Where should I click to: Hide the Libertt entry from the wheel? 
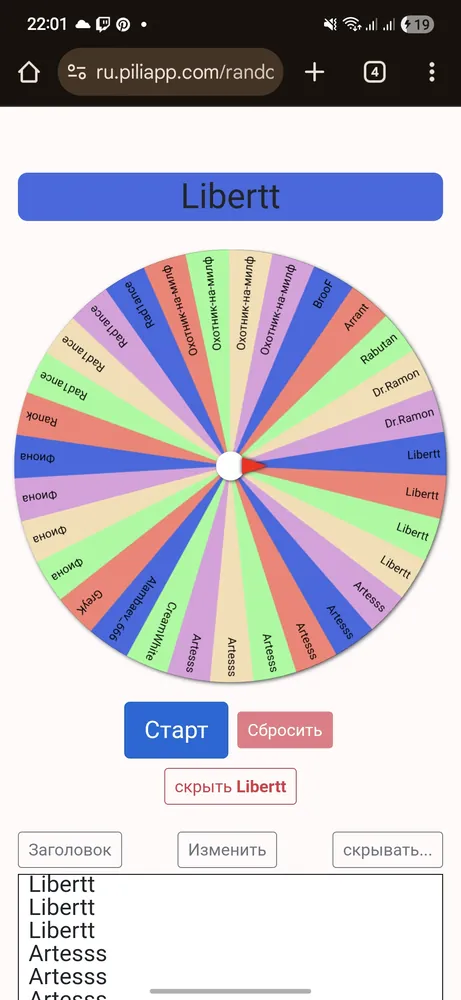click(x=230, y=786)
